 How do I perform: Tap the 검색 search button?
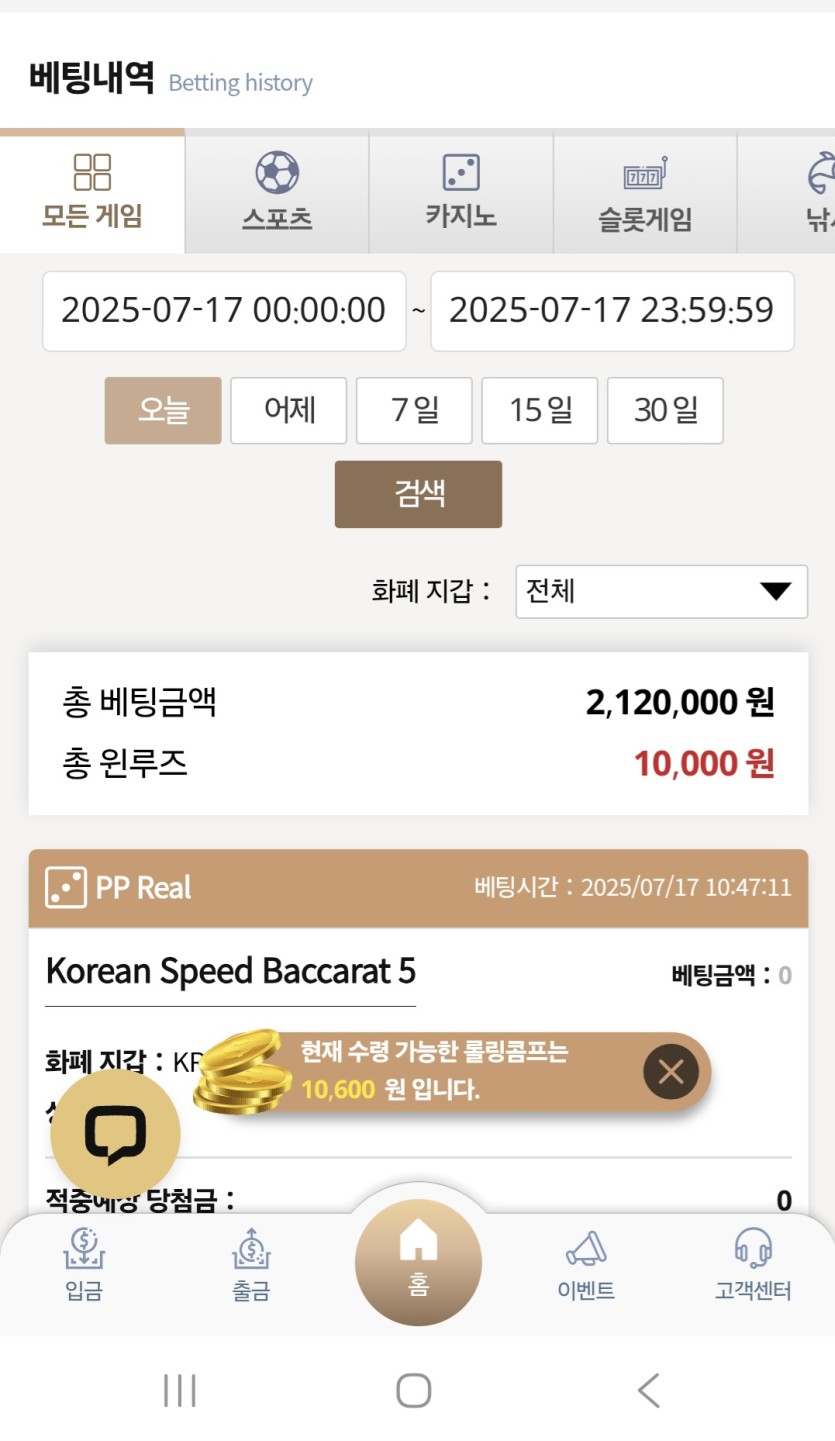pos(418,494)
